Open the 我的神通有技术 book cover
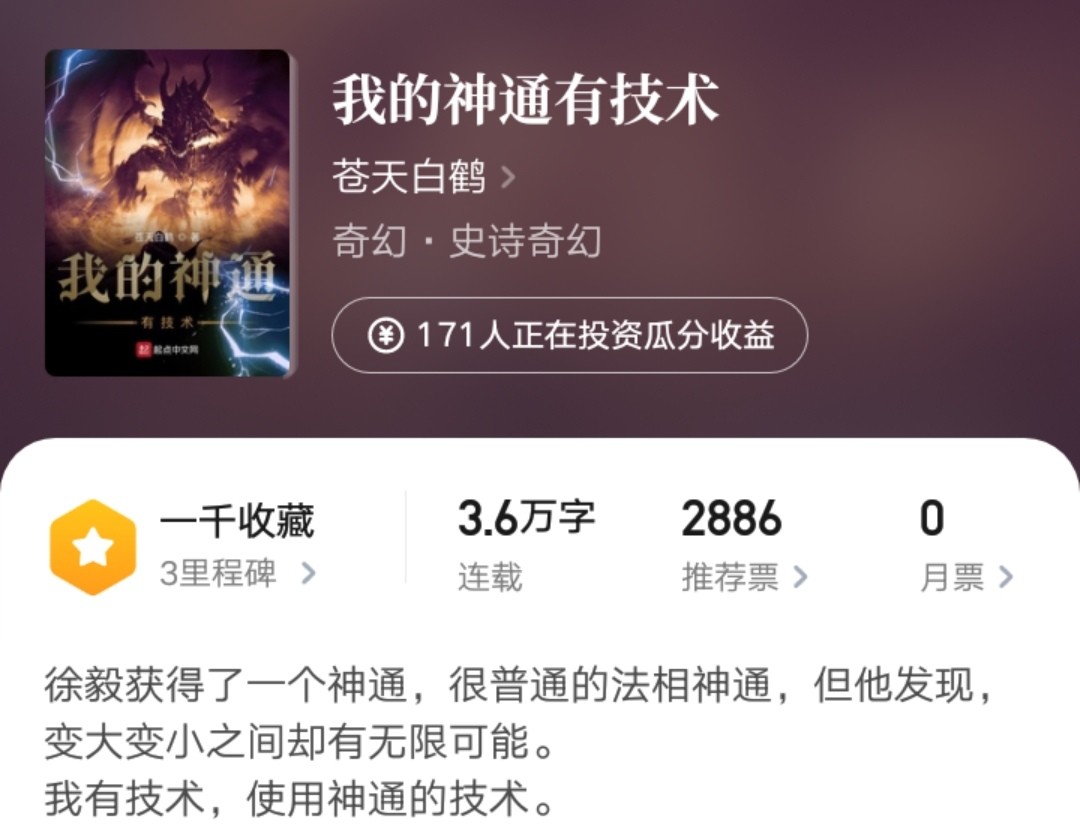 click(167, 213)
